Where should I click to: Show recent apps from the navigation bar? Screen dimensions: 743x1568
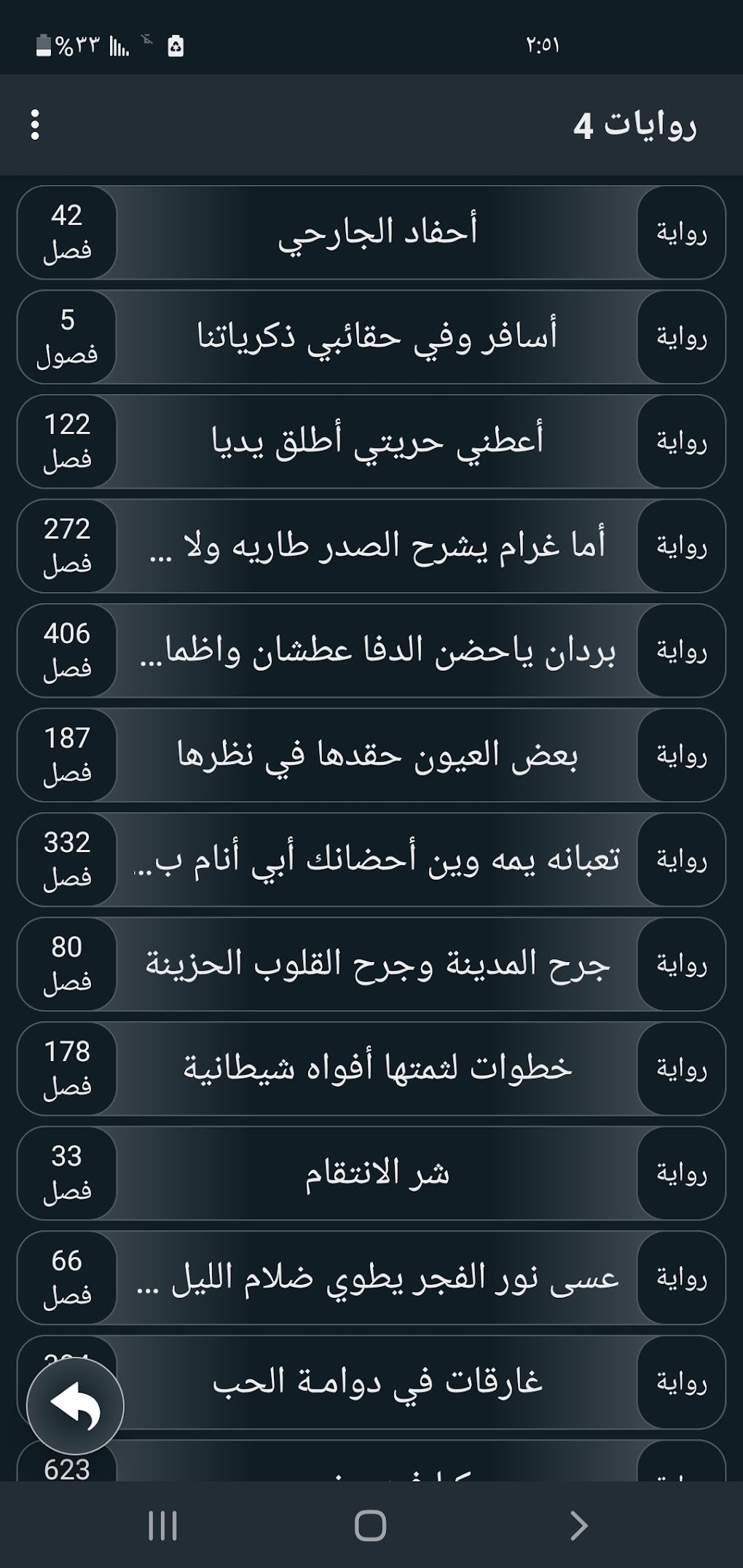point(162,1526)
